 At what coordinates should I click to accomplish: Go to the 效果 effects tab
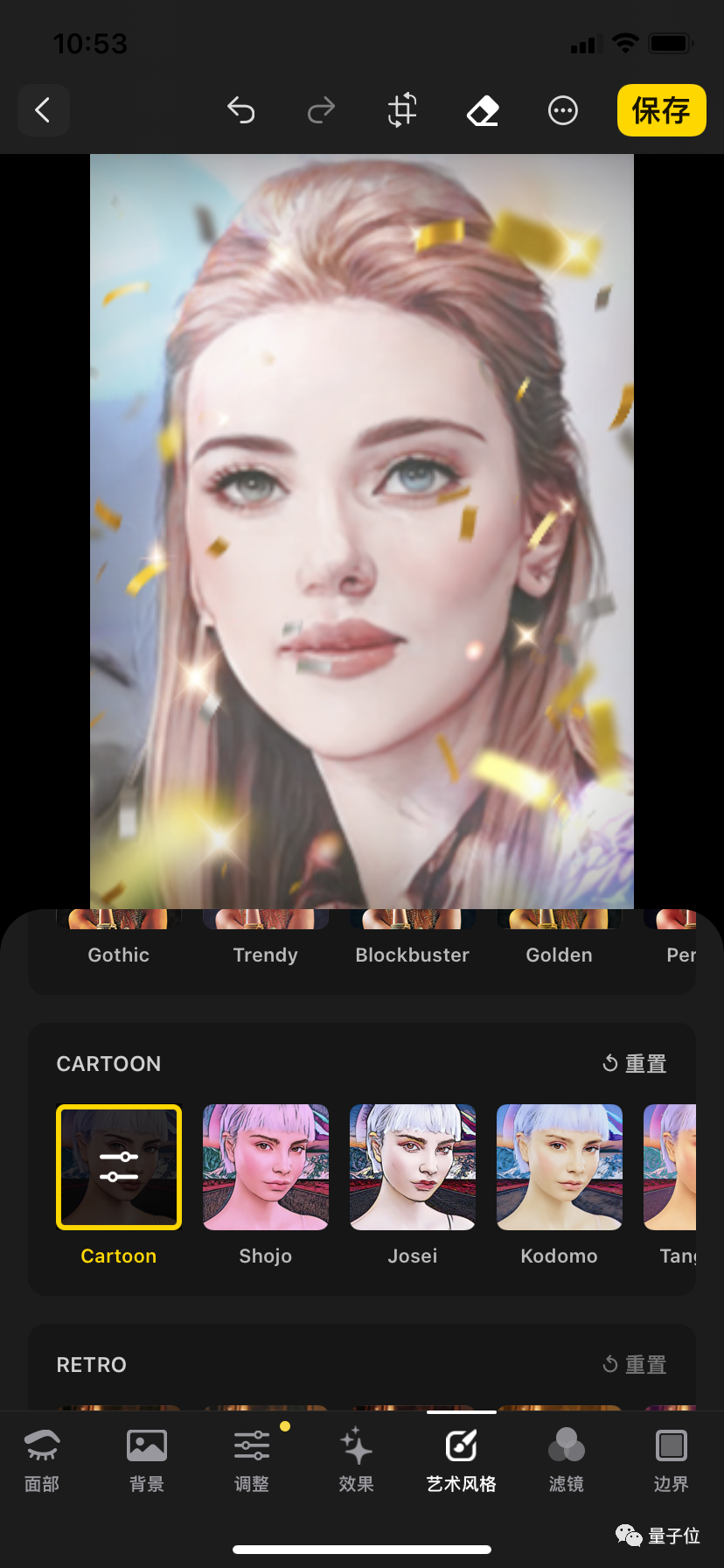pyautogui.click(x=357, y=1459)
